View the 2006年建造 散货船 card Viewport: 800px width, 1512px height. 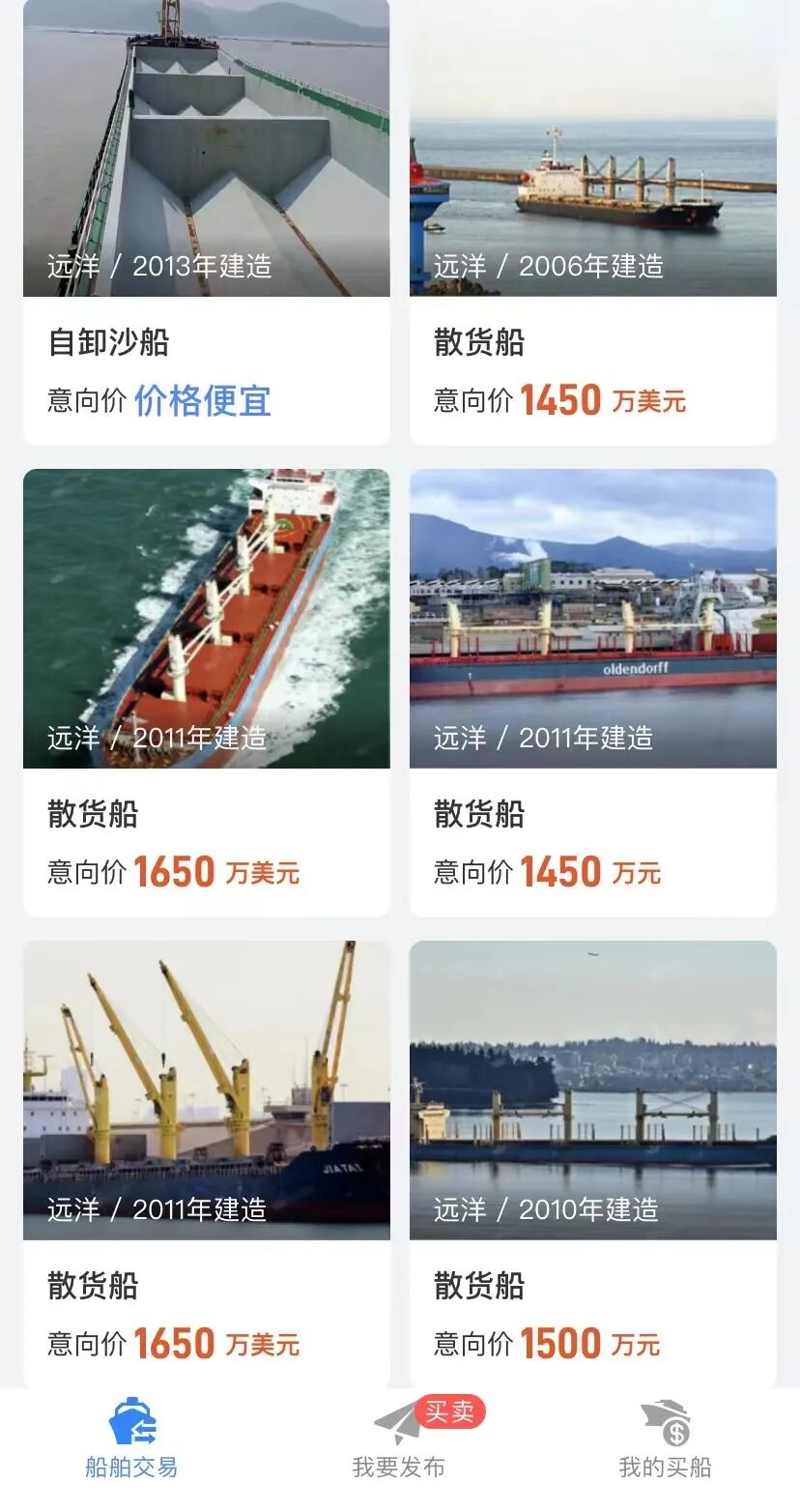click(x=592, y=222)
